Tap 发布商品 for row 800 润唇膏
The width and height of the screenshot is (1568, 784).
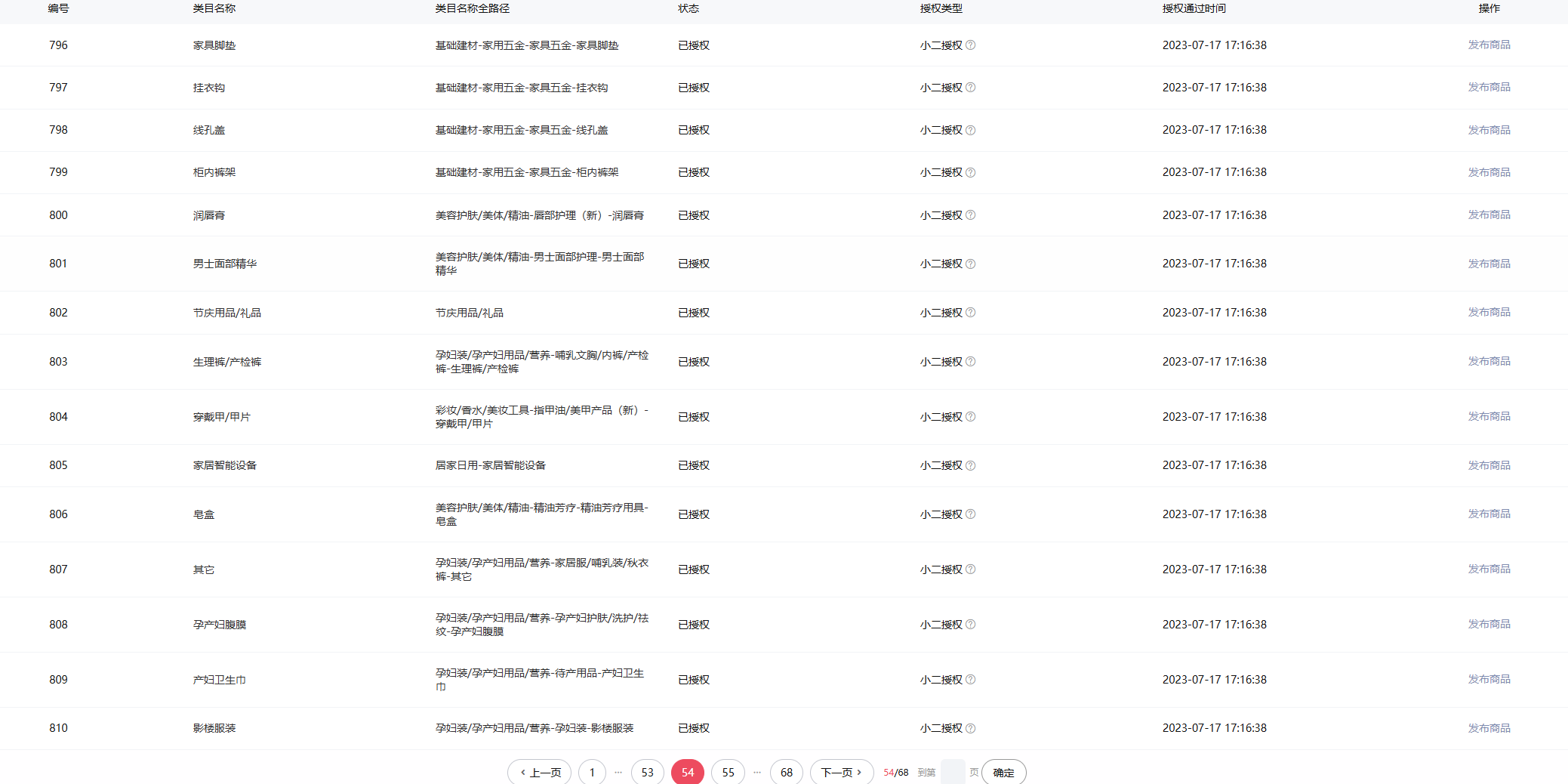pyautogui.click(x=1489, y=215)
